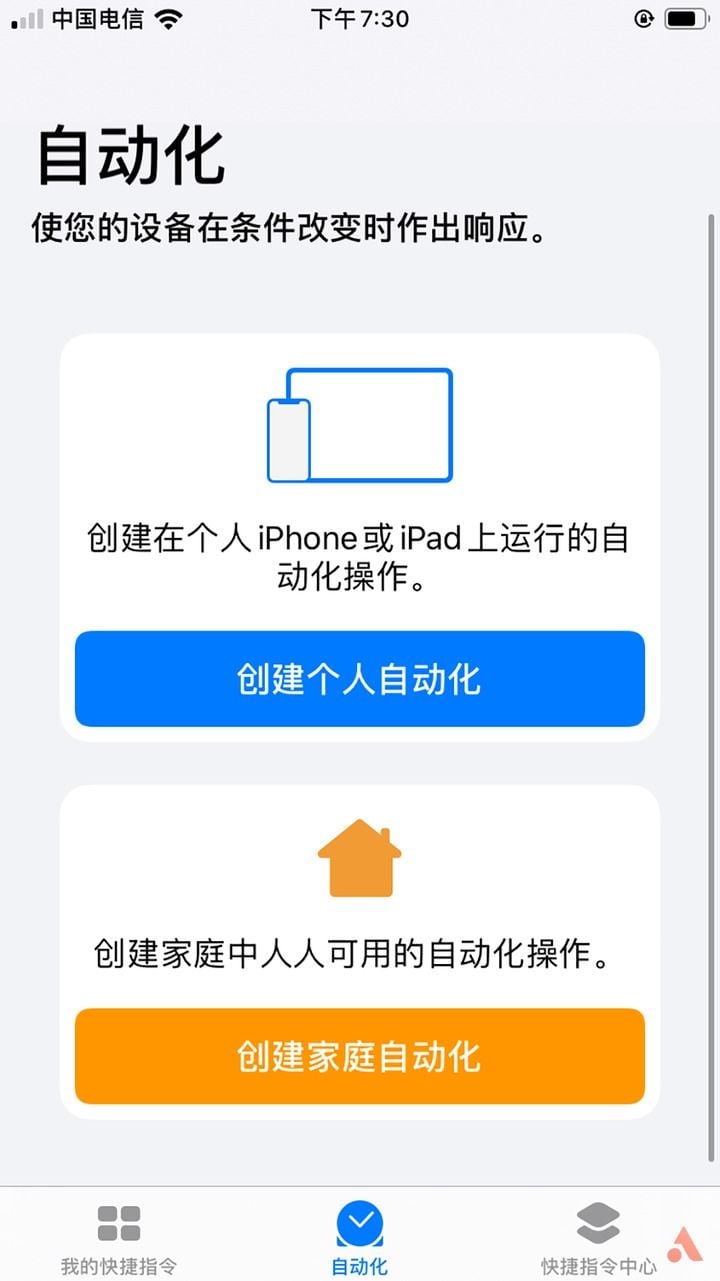Tap the 自动化 page title
Screen dimensions: 720x1281
[130, 157]
